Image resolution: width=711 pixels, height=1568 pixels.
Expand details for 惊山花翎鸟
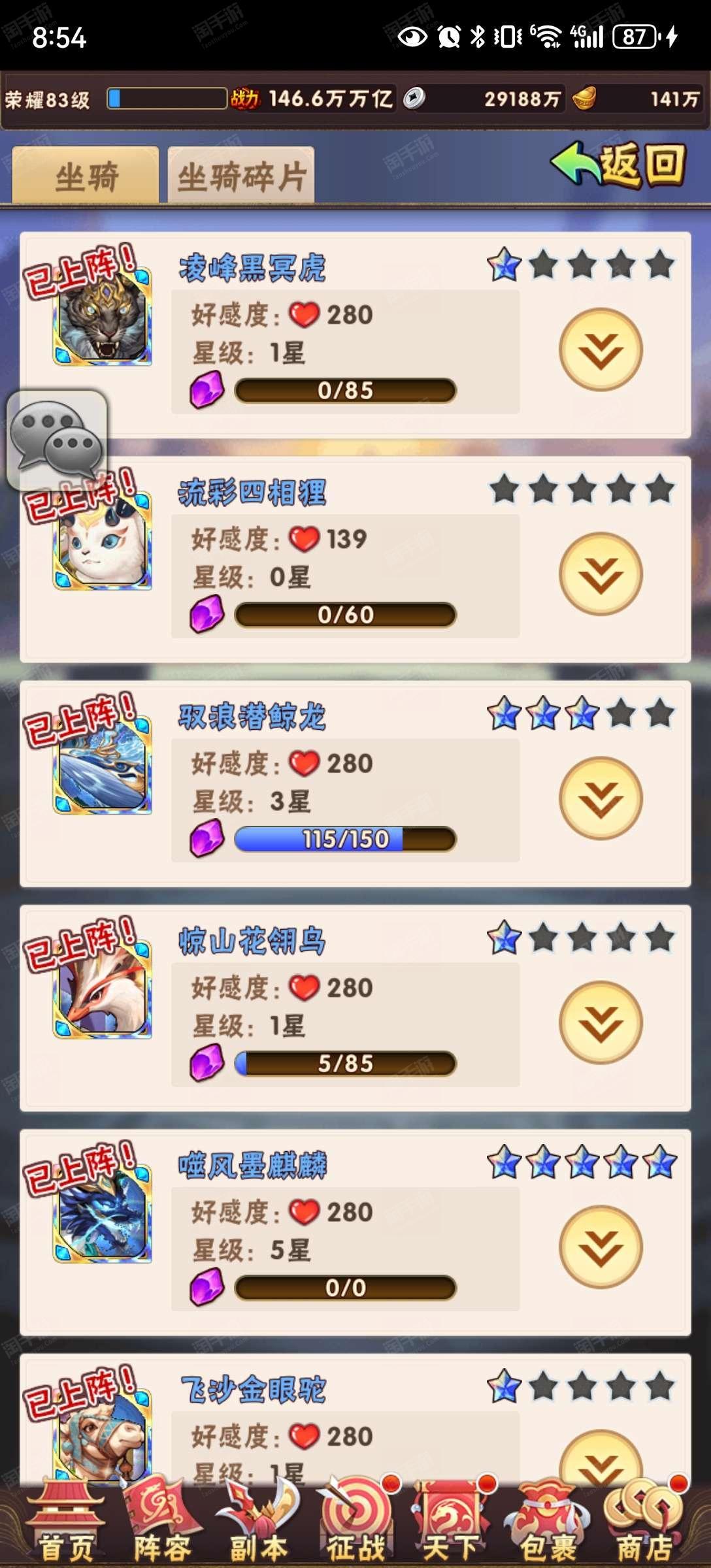pos(601,1022)
